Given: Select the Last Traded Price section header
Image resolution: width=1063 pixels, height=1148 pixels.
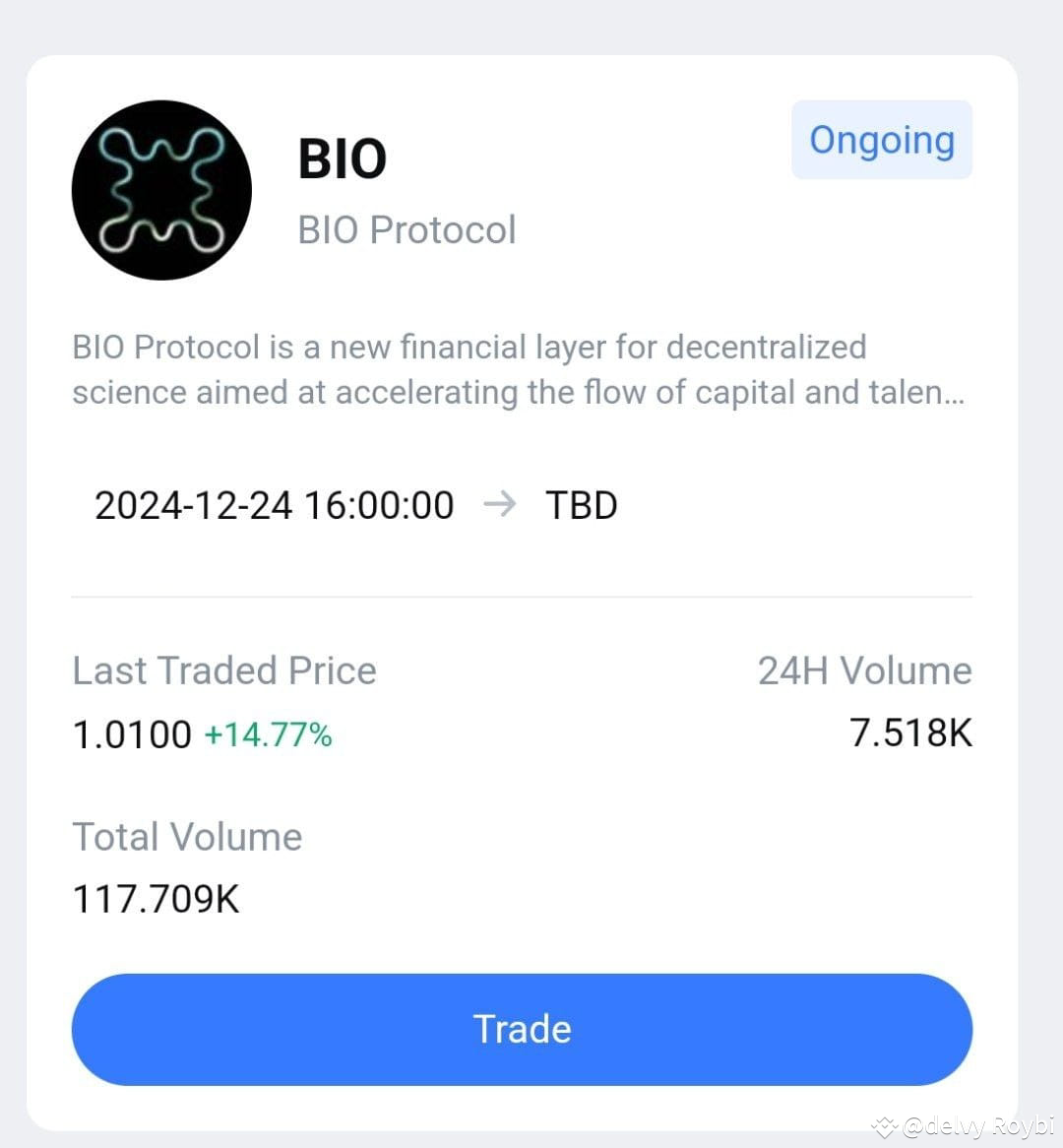Looking at the screenshot, I should tap(223, 670).
